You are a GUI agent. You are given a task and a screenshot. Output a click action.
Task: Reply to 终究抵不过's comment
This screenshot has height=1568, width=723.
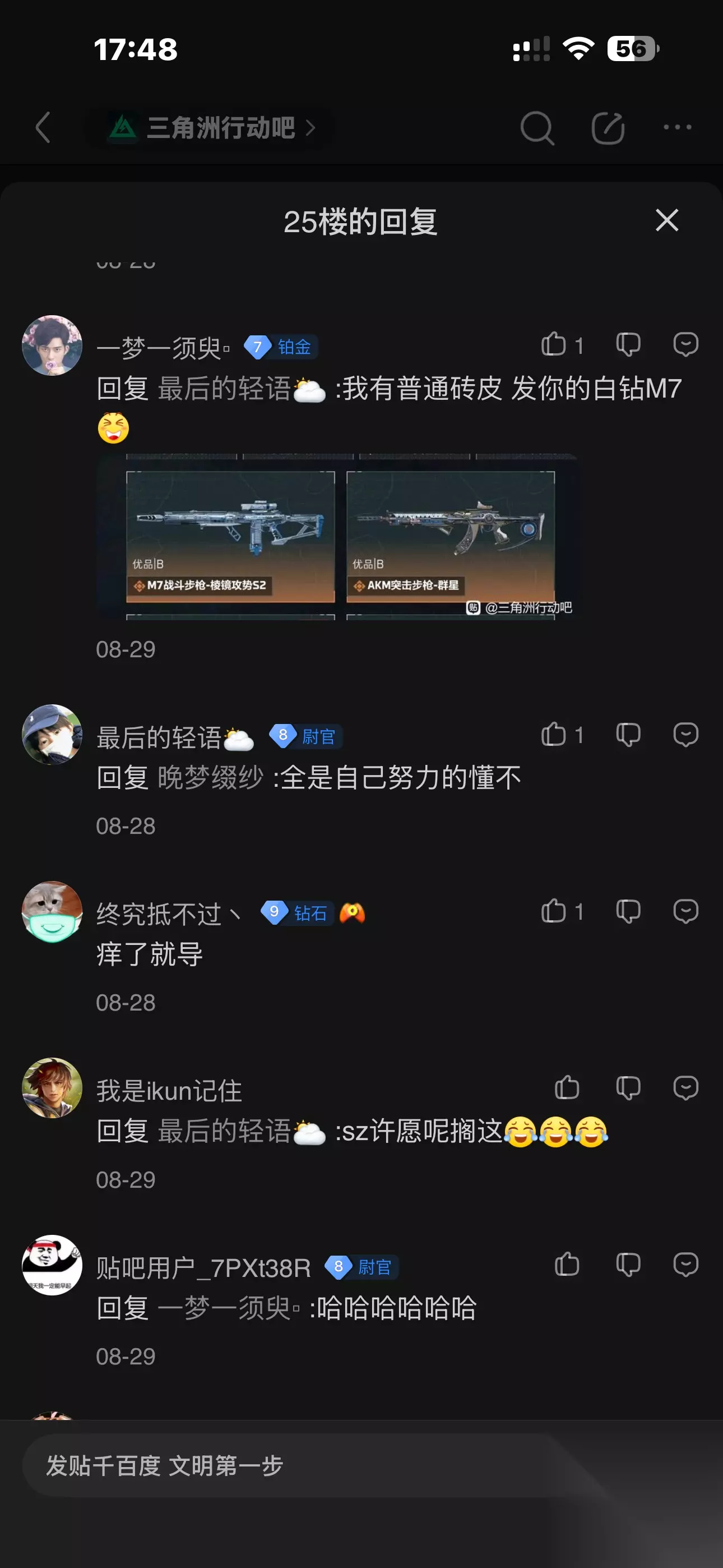(x=686, y=911)
